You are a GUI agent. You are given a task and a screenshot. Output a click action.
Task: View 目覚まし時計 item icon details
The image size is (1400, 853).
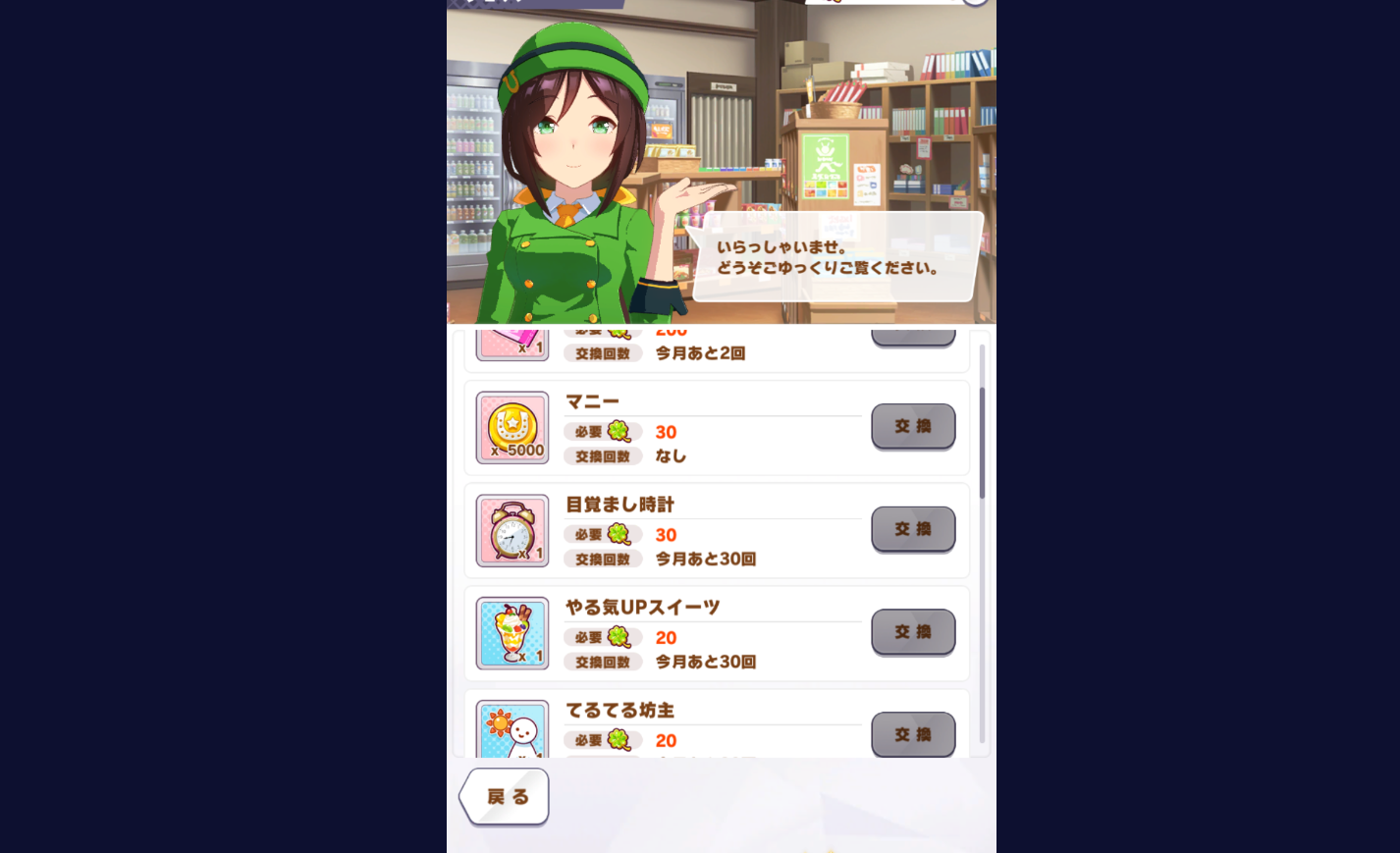coord(512,531)
